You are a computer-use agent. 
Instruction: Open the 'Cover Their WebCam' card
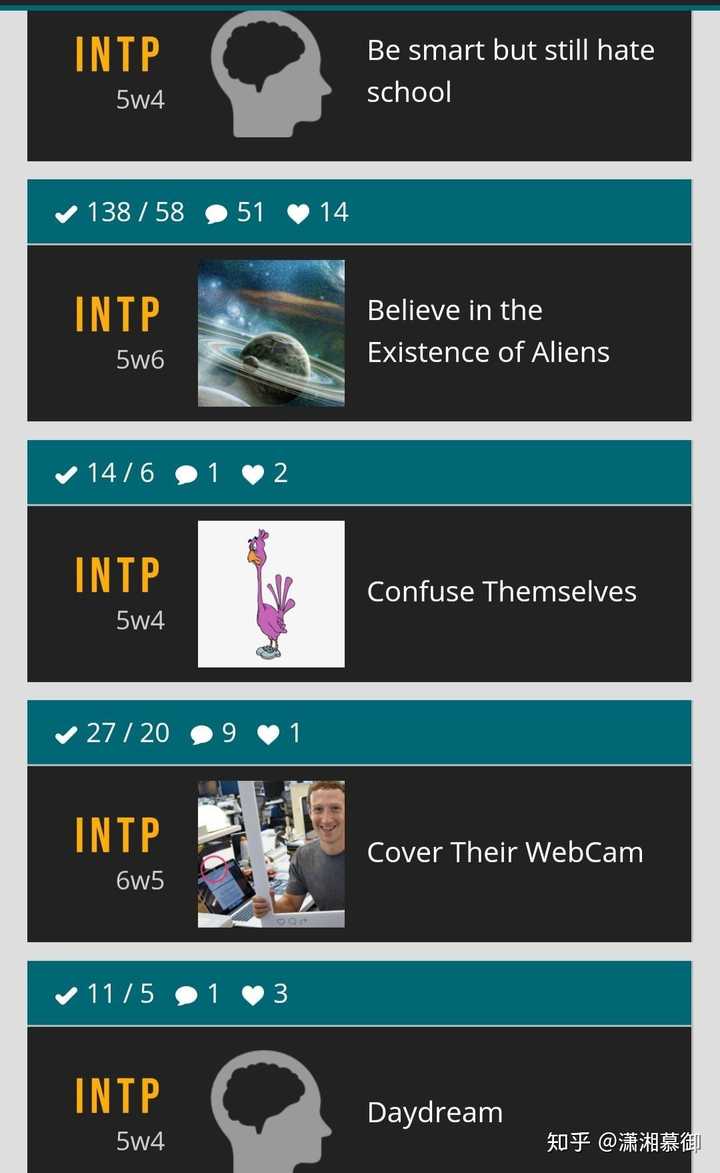505,853
